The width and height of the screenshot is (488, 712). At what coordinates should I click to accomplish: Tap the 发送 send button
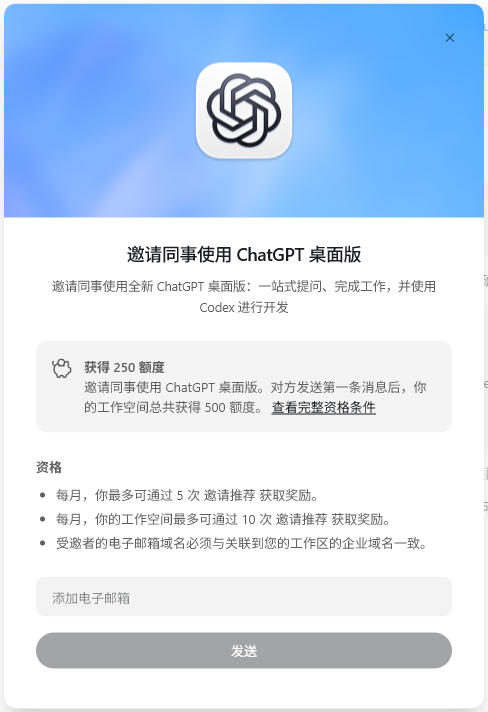tap(244, 650)
